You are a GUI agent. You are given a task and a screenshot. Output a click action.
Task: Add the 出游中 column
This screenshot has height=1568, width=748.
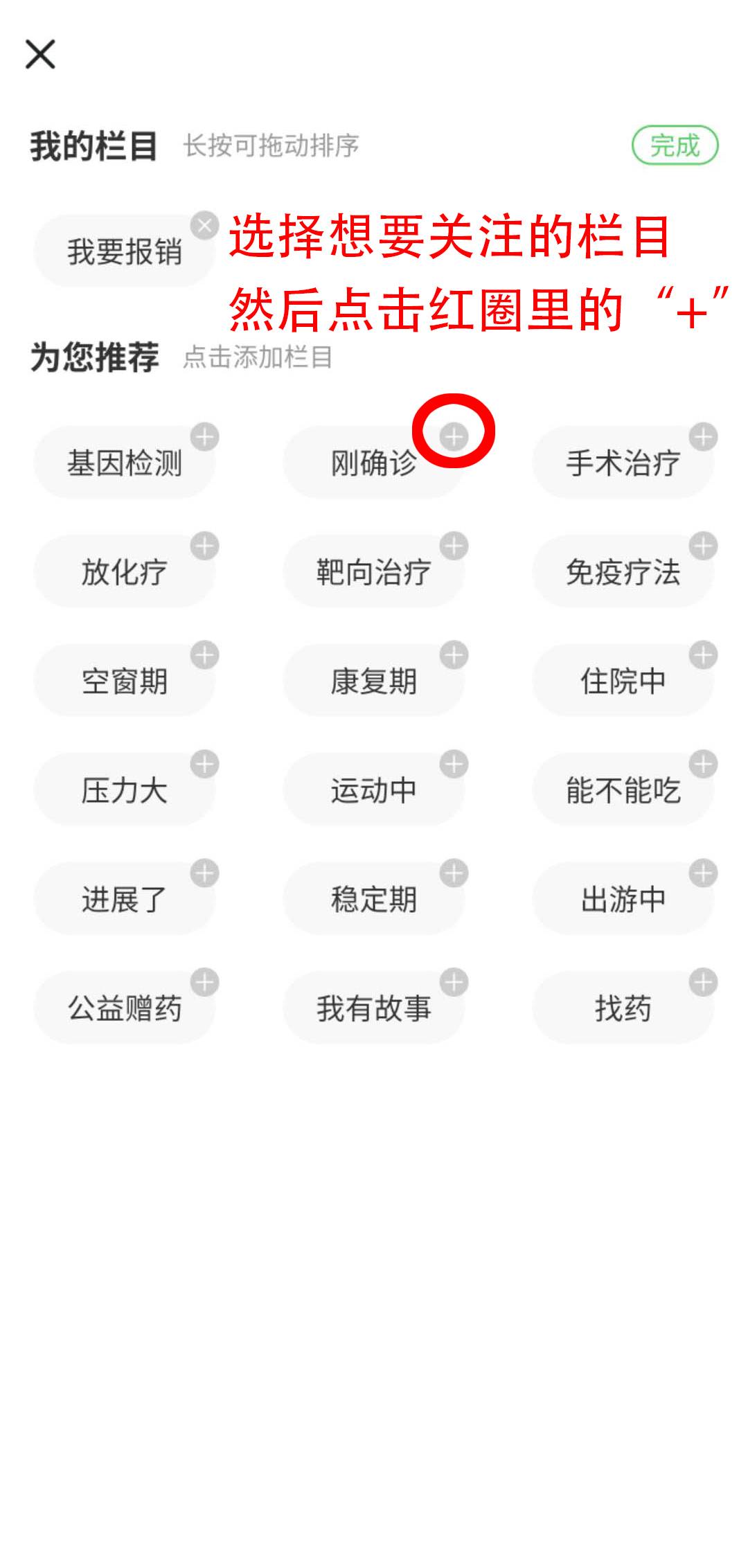point(703,873)
